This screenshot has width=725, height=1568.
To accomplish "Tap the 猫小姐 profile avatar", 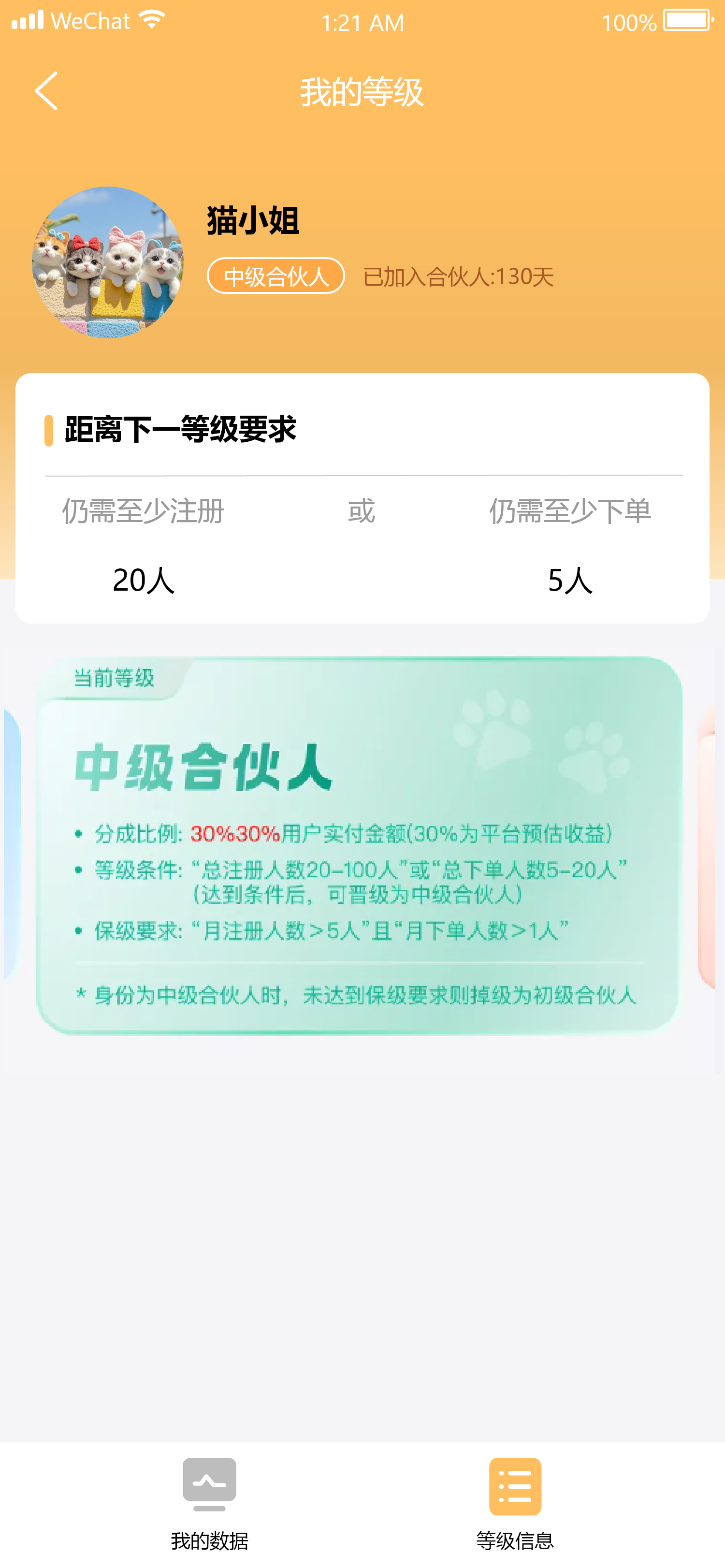I will pyautogui.click(x=108, y=262).
